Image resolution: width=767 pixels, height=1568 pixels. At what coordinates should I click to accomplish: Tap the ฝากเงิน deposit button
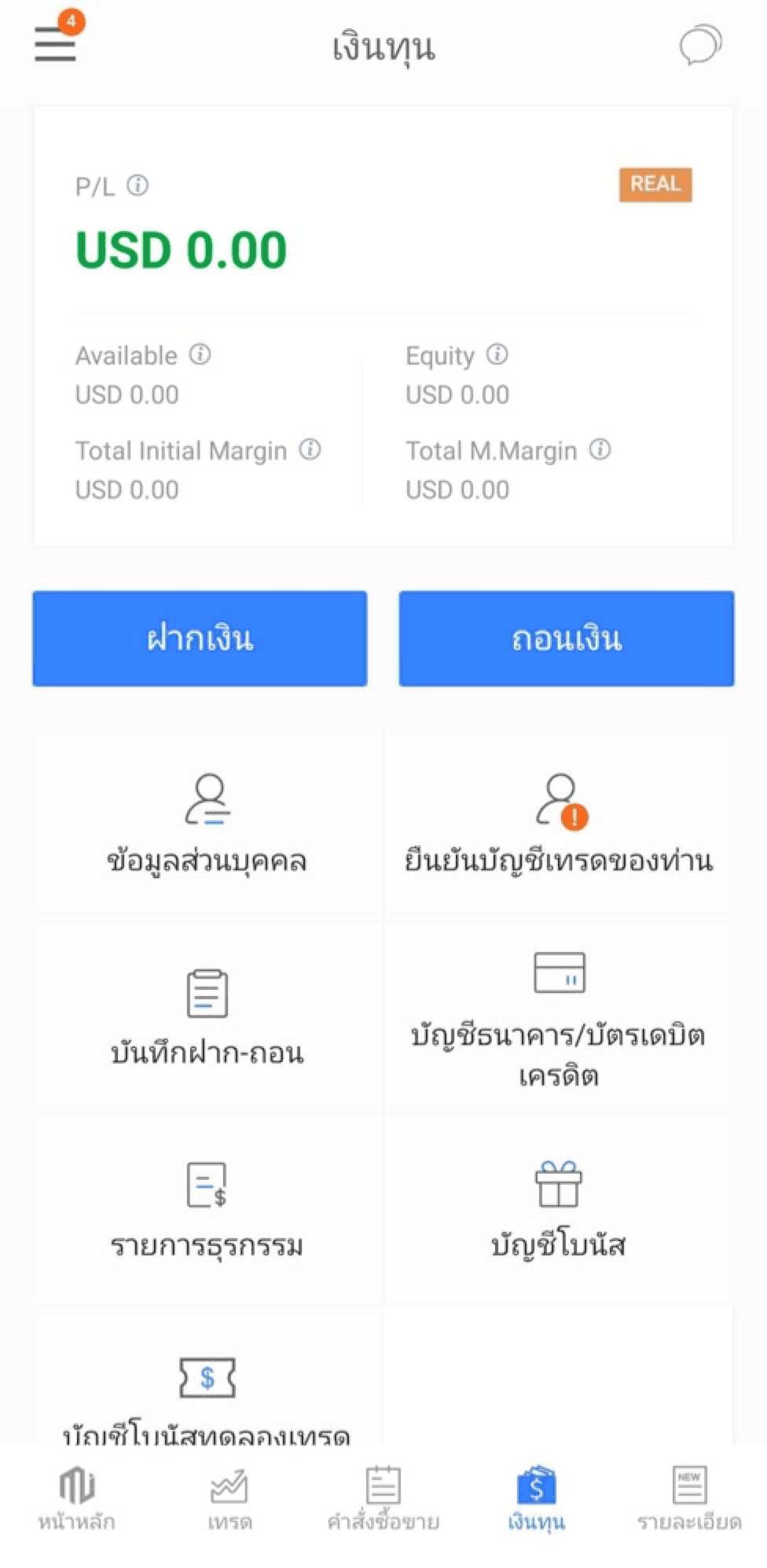point(200,639)
